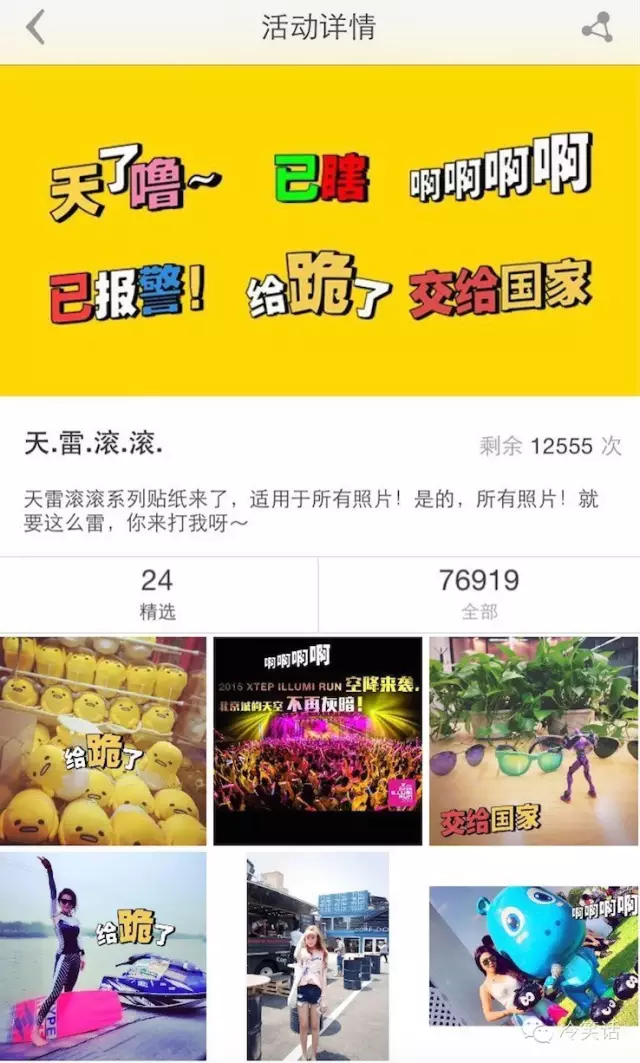Open the yellow duck plush photo
This screenshot has height=1063, width=640.
tap(103, 740)
